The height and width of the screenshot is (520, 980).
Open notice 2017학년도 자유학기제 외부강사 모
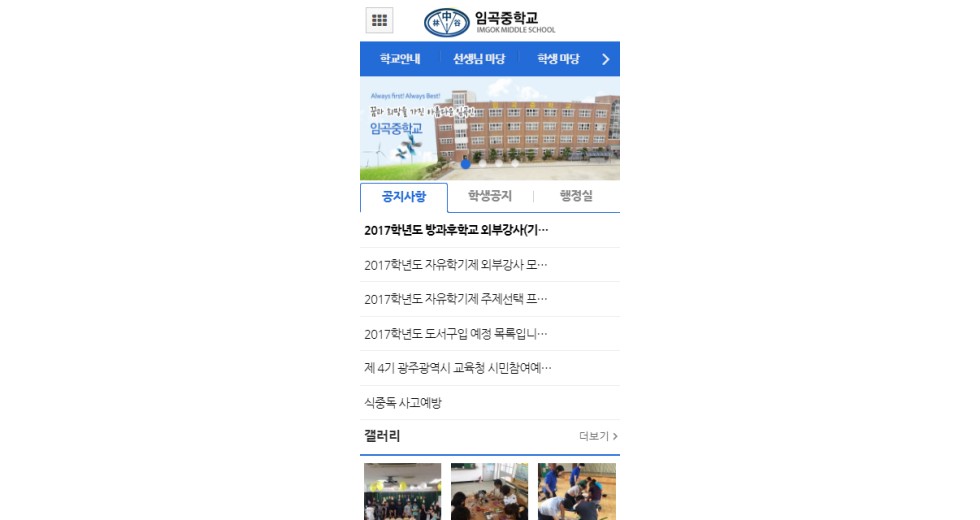pos(456,265)
